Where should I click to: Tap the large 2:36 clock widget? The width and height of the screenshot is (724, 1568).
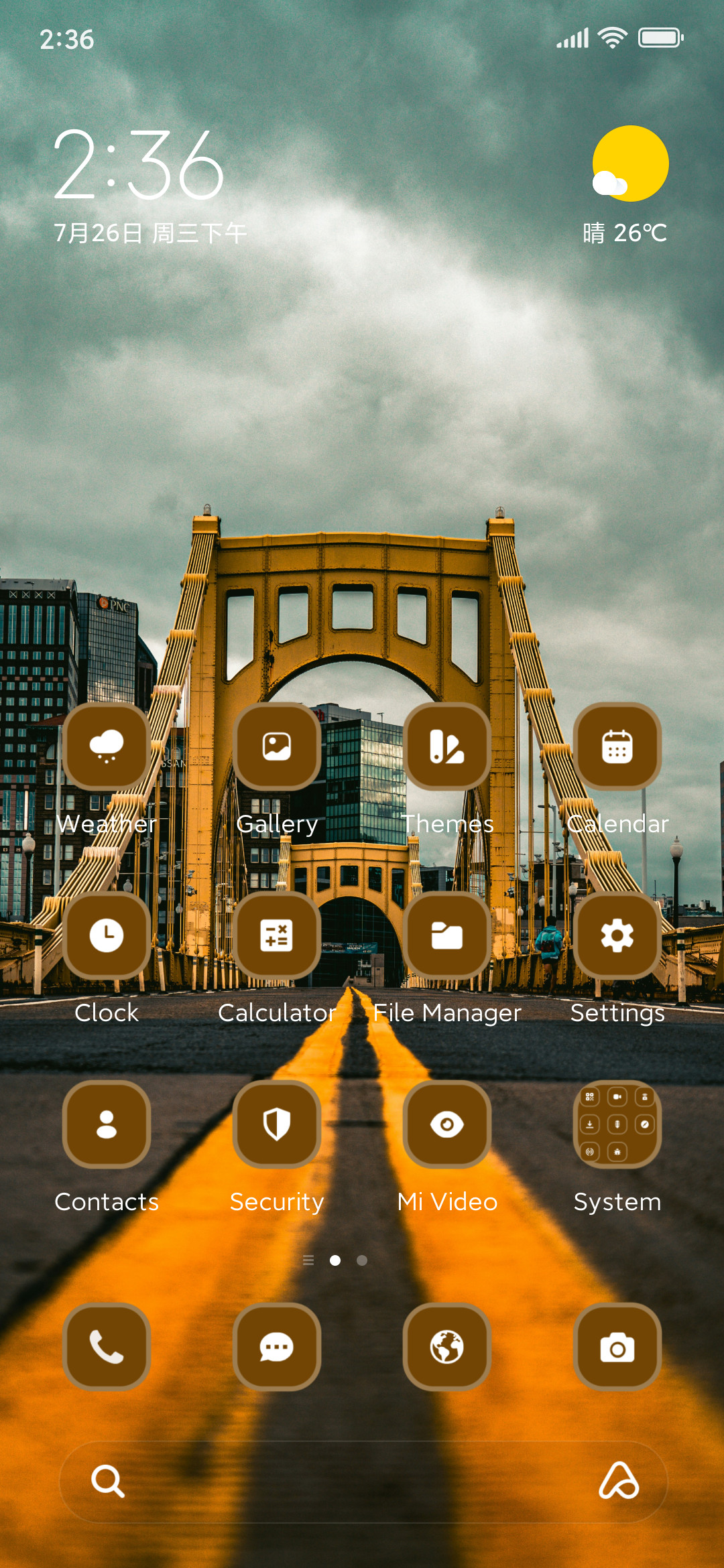(139, 165)
